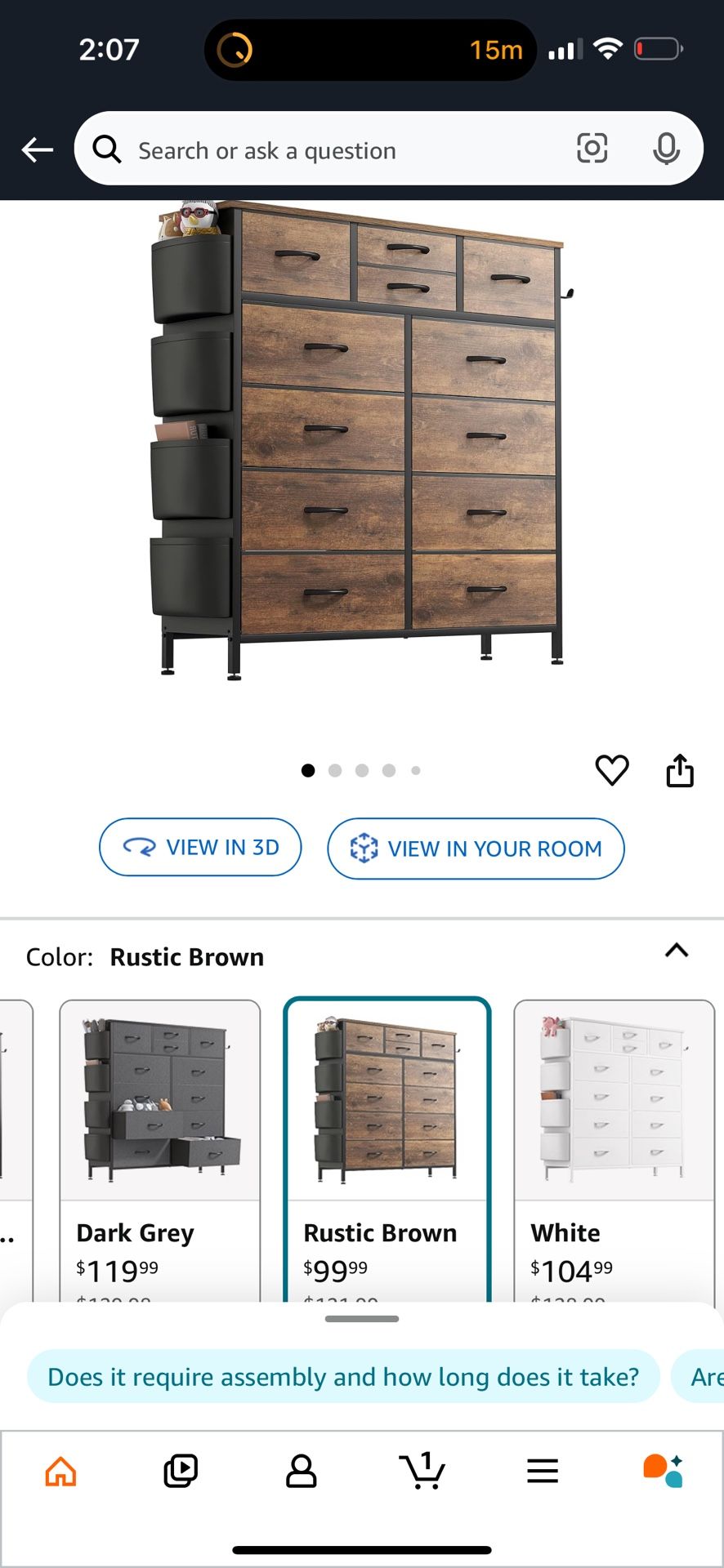Add dresser to wish list heart

tap(611, 770)
